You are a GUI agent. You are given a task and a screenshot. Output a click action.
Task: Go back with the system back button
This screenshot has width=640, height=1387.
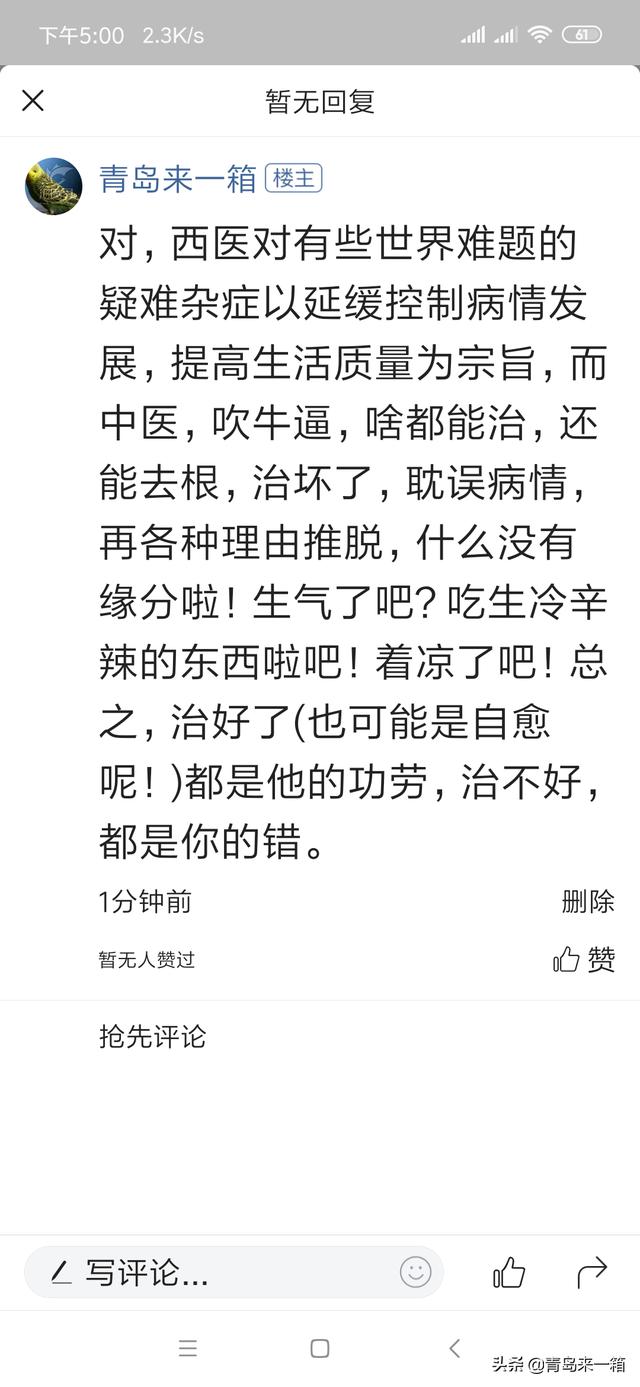click(x=454, y=1348)
